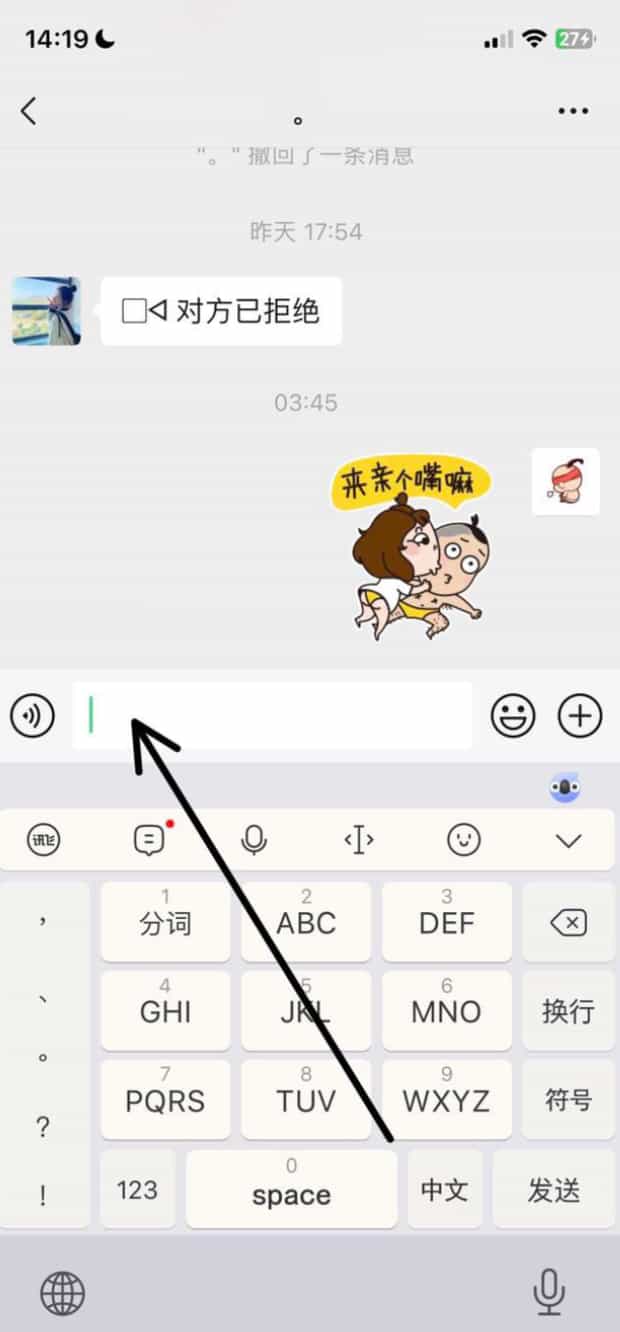Open the emoji sticker panel
The width and height of the screenshot is (620, 1332).
[x=513, y=716]
